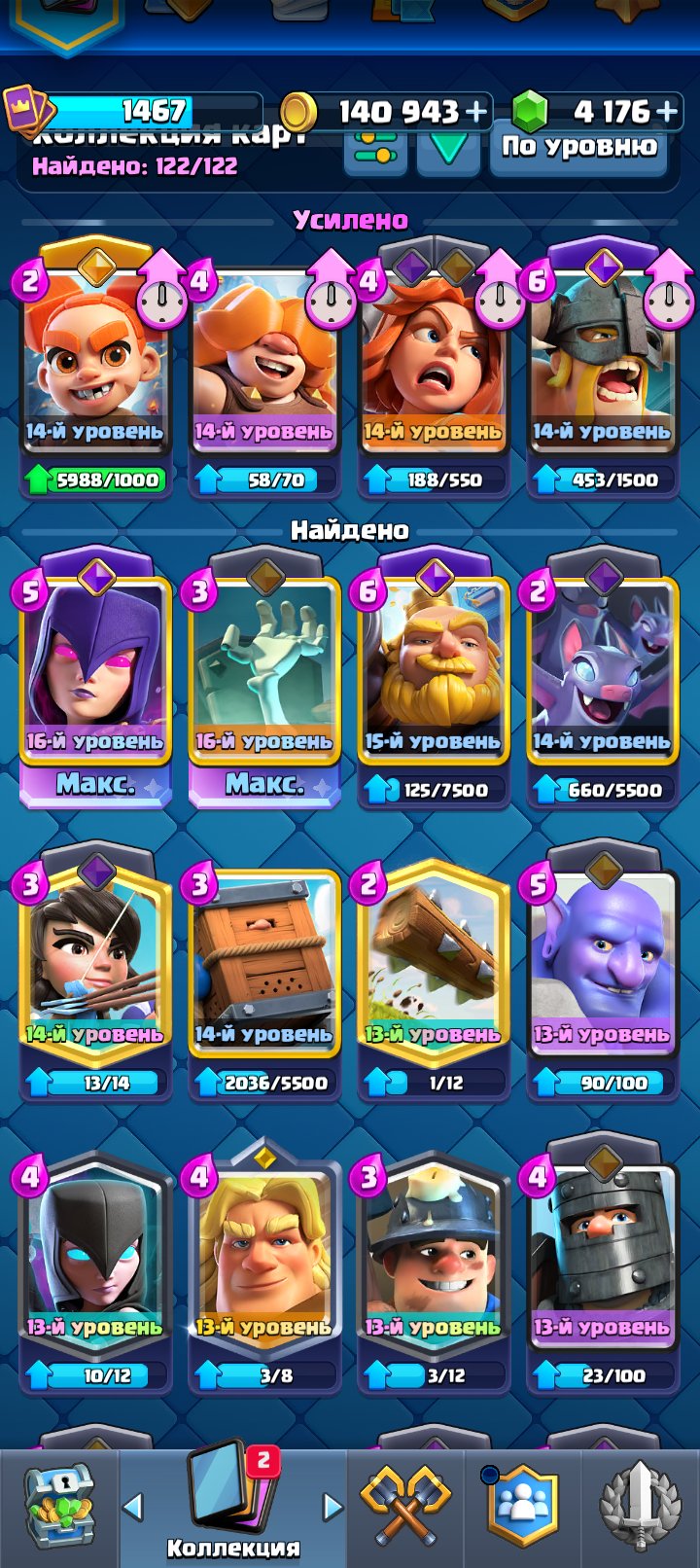Open the Royal Giant card at level 15
This screenshot has width=700, height=1568.
point(434,678)
